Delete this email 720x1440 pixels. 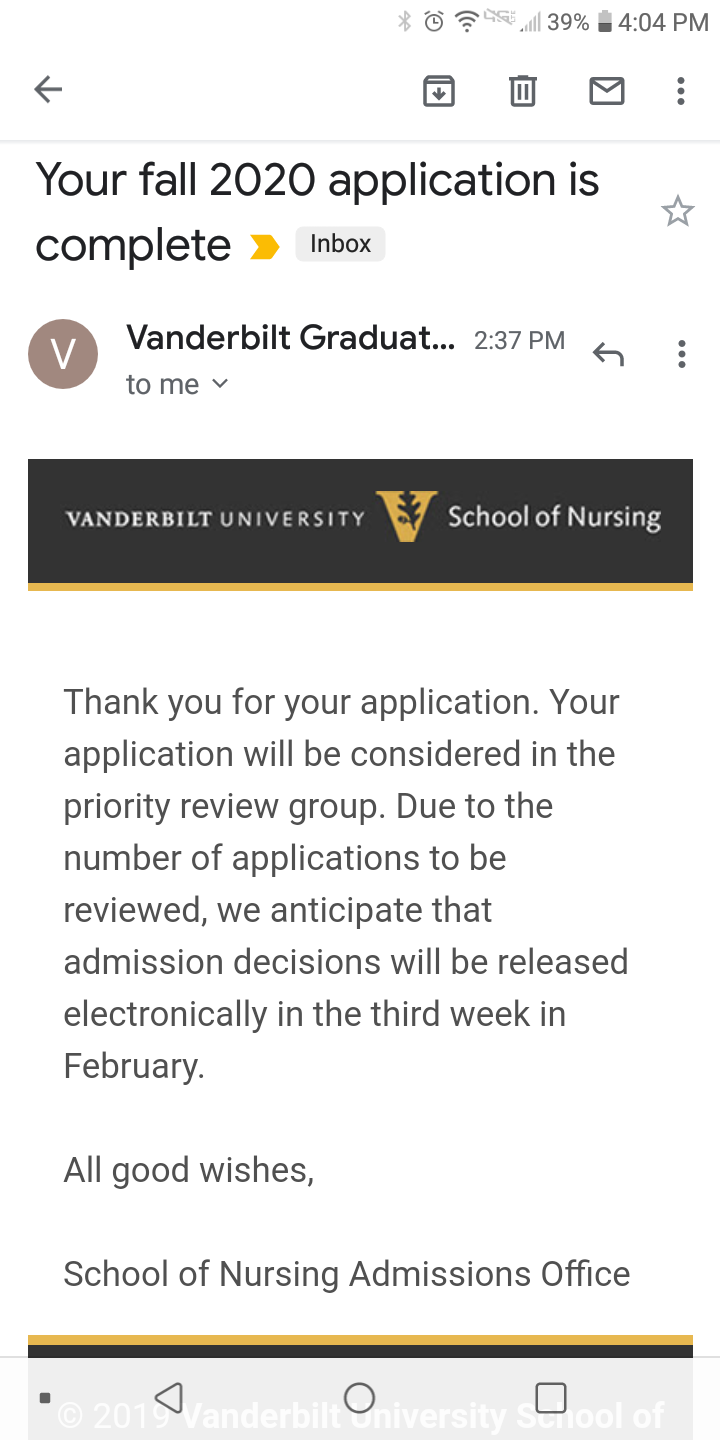click(522, 91)
